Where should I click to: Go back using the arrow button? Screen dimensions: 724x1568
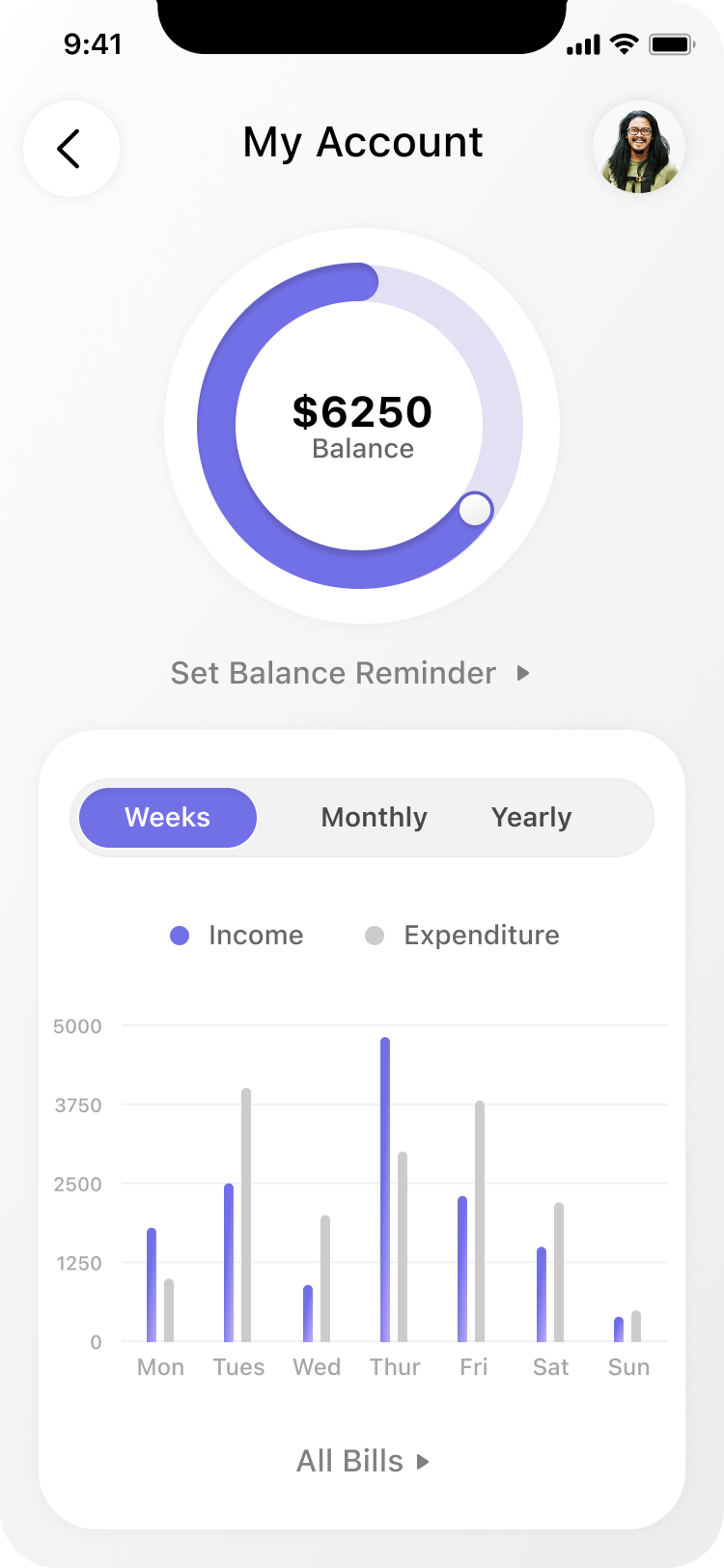[x=70, y=149]
